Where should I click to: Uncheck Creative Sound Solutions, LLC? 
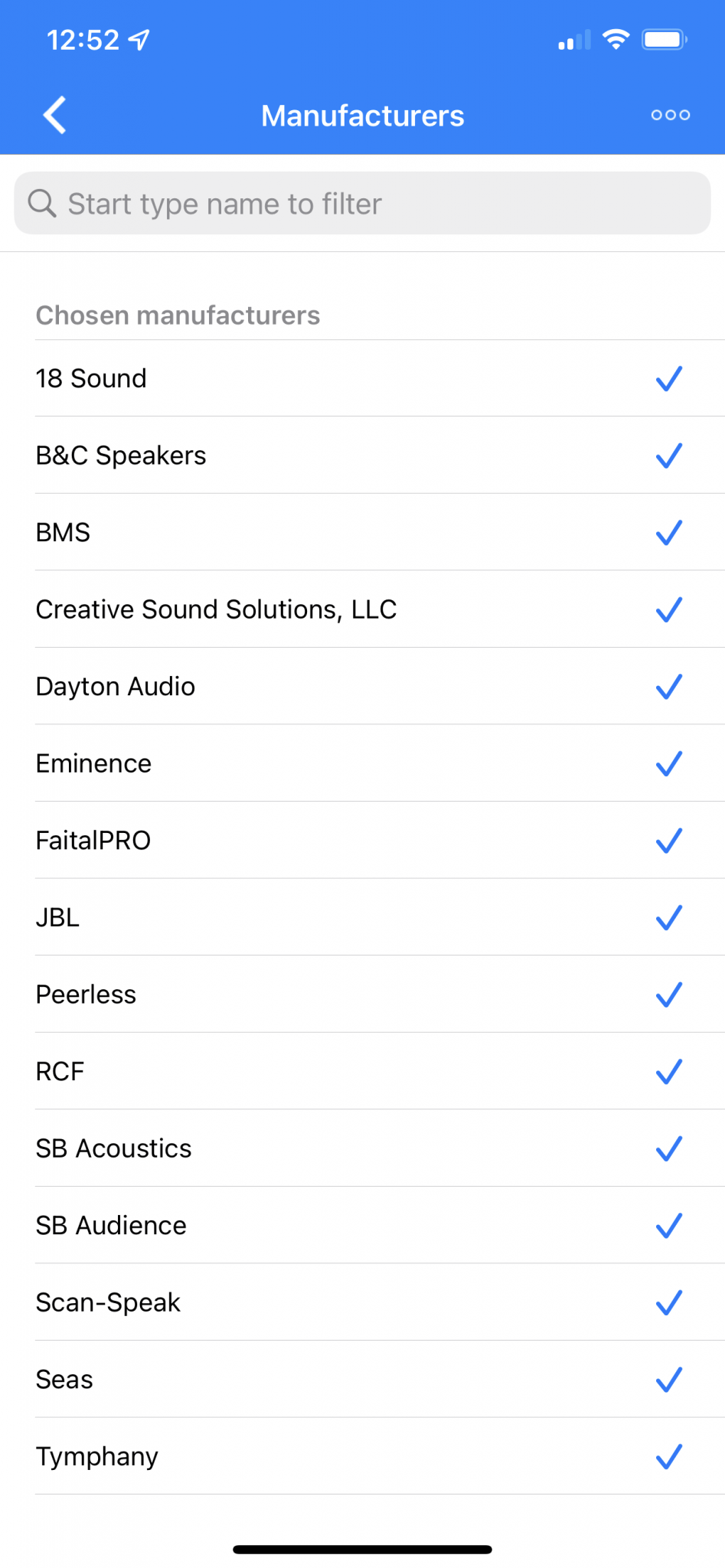click(x=362, y=609)
